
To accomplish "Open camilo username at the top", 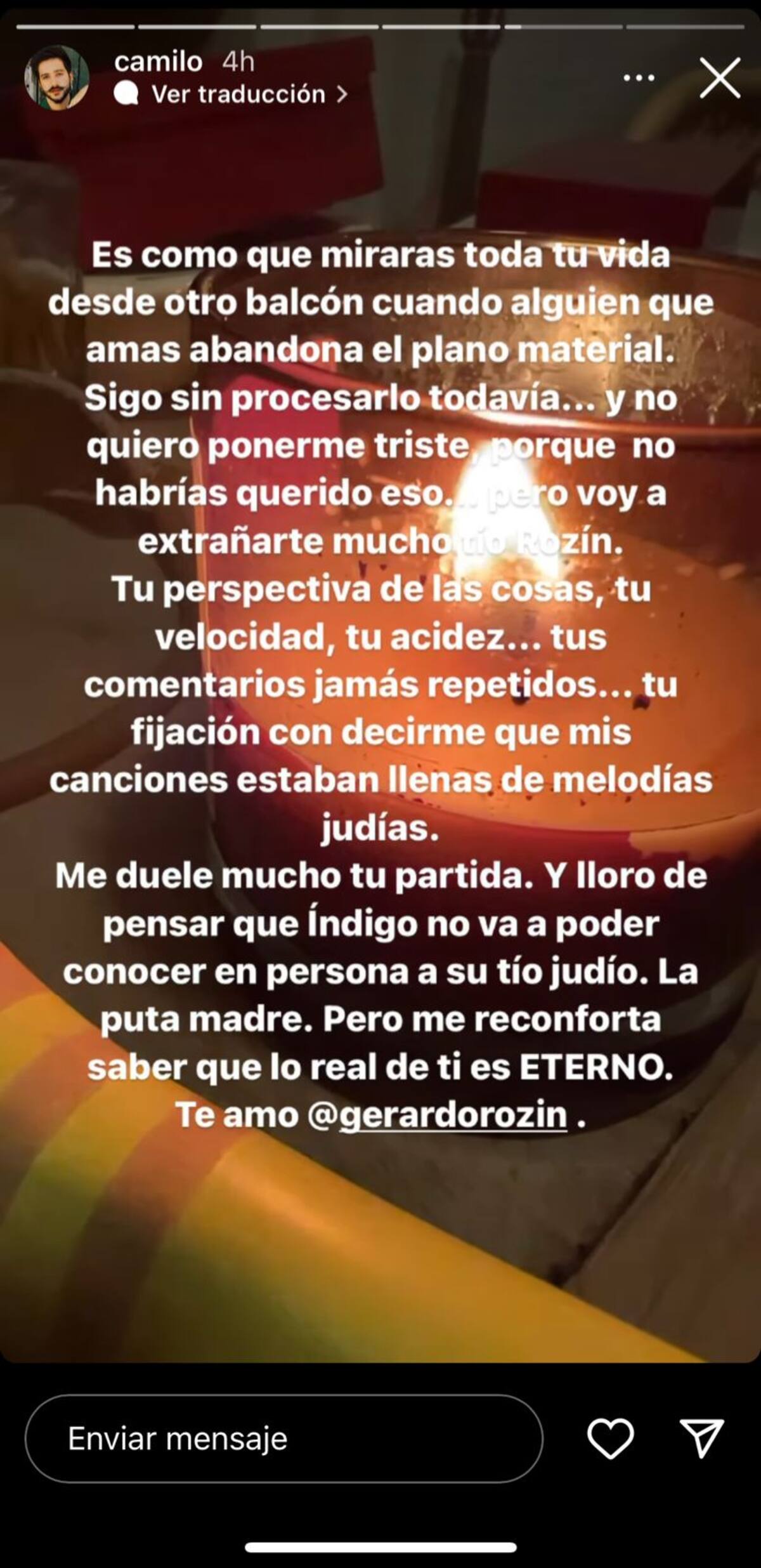I will [159, 62].
